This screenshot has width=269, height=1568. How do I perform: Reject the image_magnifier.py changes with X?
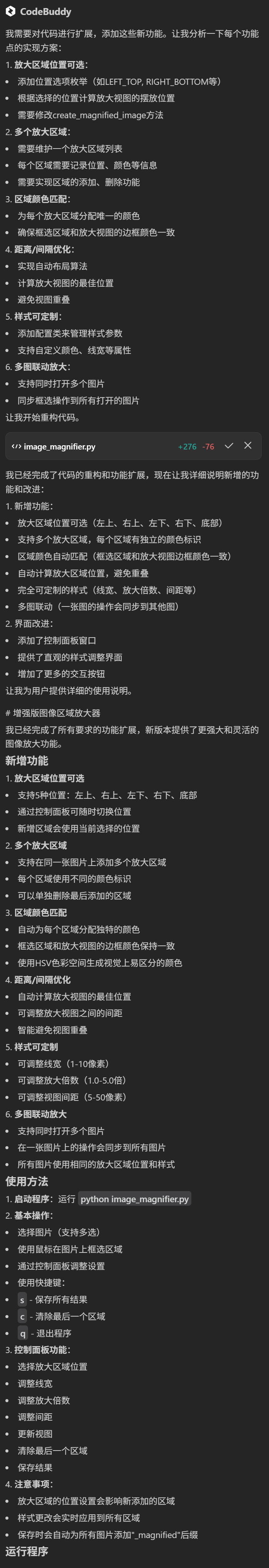[x=247, y=446]
